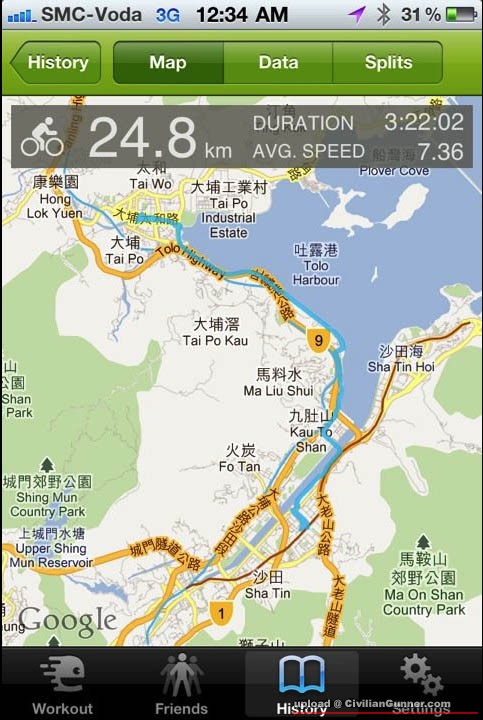Open the Workout tab
This screenshot has width=483, height=720.
[62, 684]
